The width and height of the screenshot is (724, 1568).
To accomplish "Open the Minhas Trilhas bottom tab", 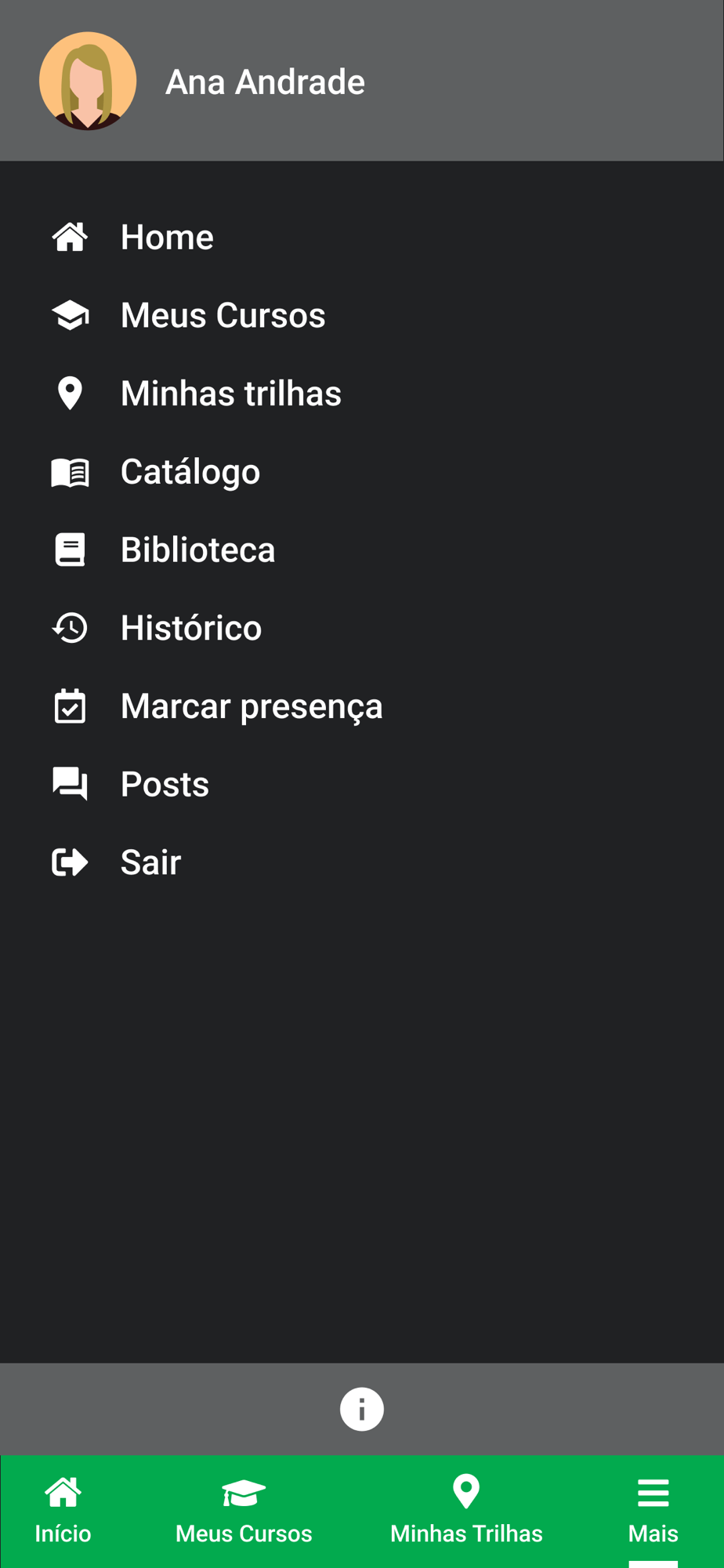I will click(x=466, y=1511).
